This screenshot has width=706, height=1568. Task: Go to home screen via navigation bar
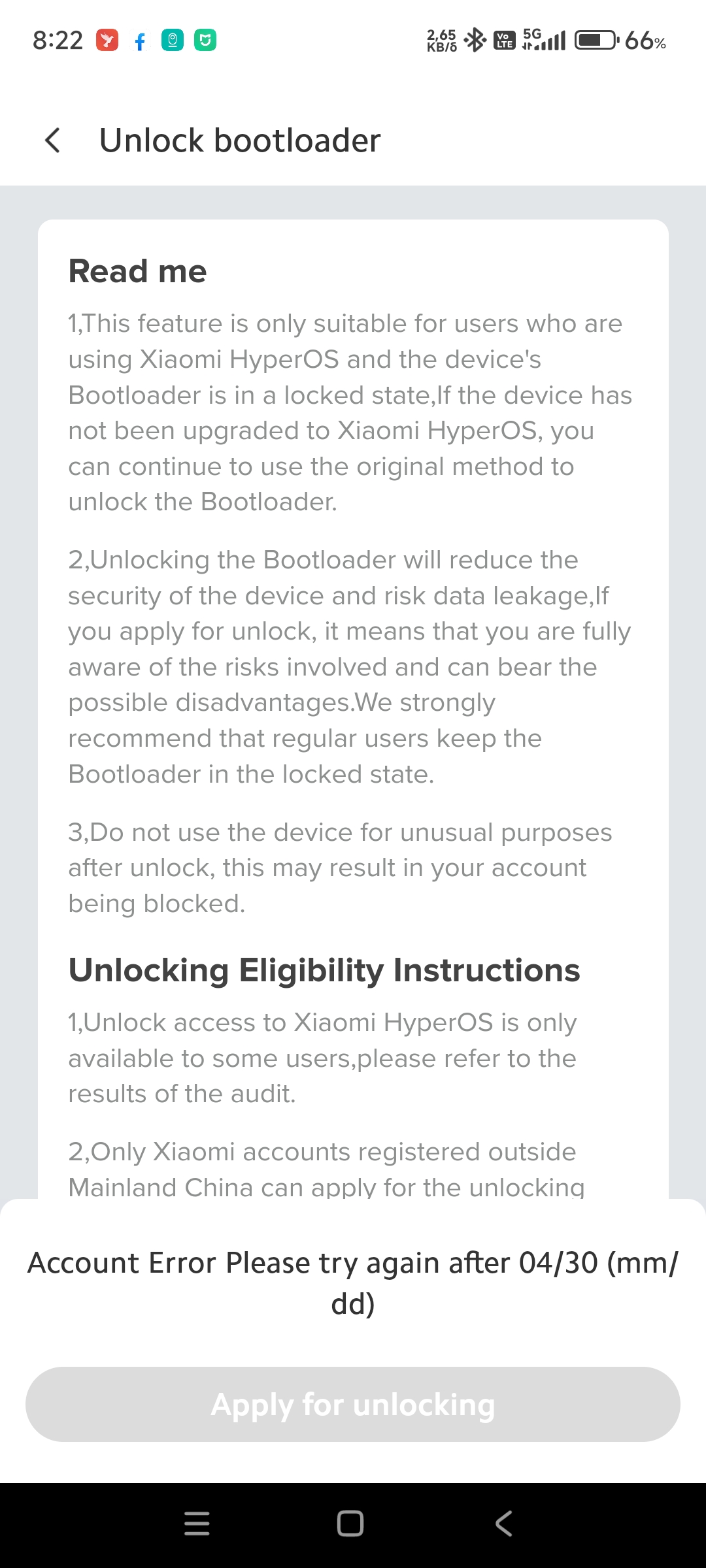pyautogui.click(x=350, y=1524)
